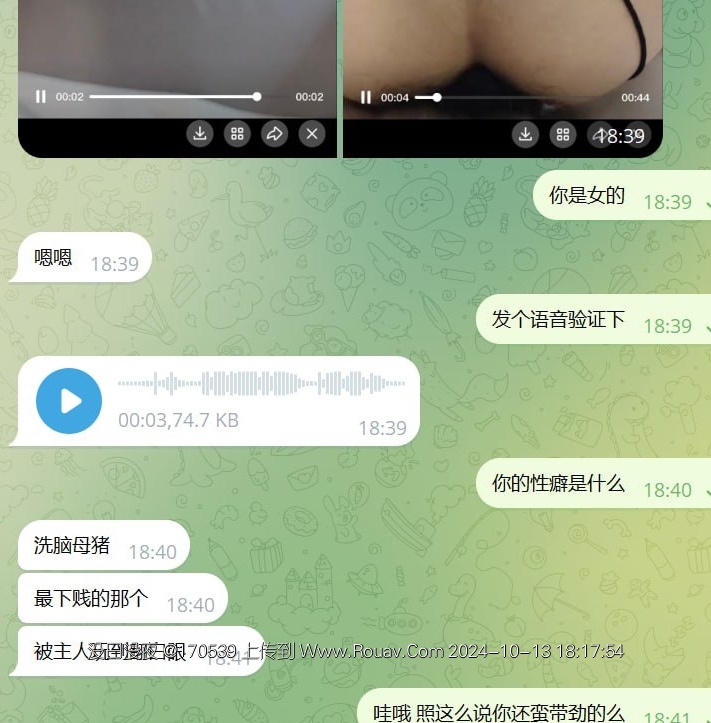Screen dimensions: 711x723
Task: Play the 00:03 voice message
Action: coord(69,401)
